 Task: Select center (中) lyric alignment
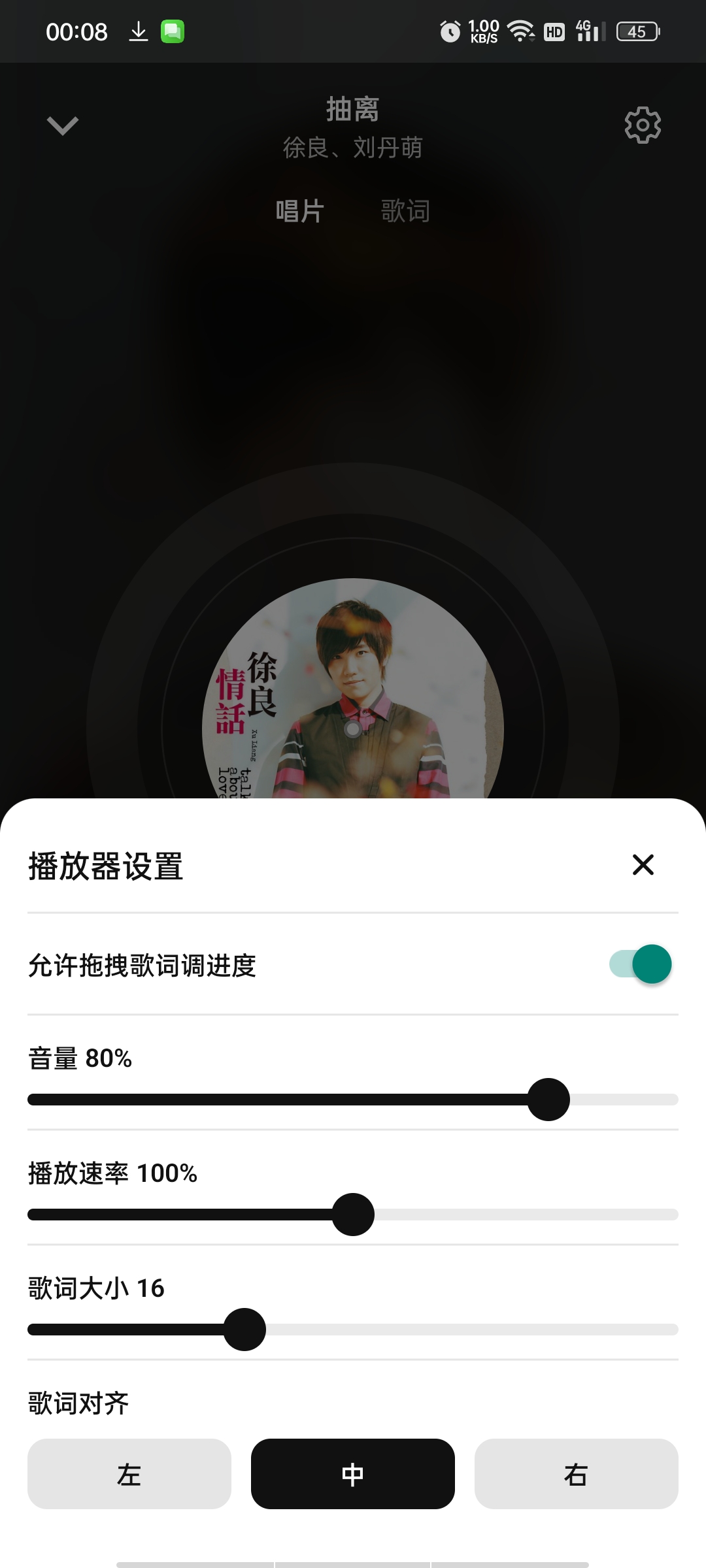pos(353,1474)
